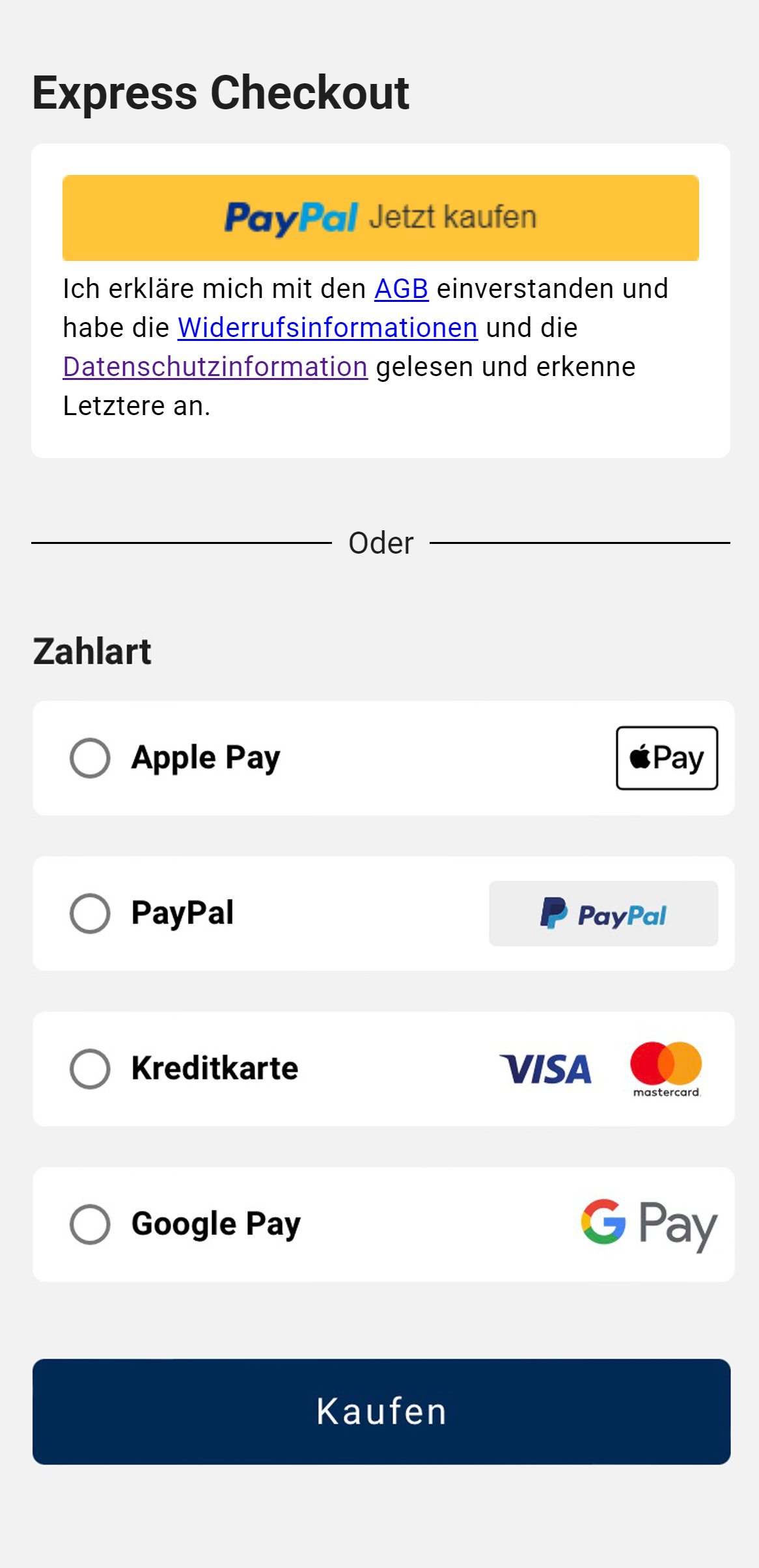759x1568 pixels.
Task: Open the AGB link
Action: (401, 289)
